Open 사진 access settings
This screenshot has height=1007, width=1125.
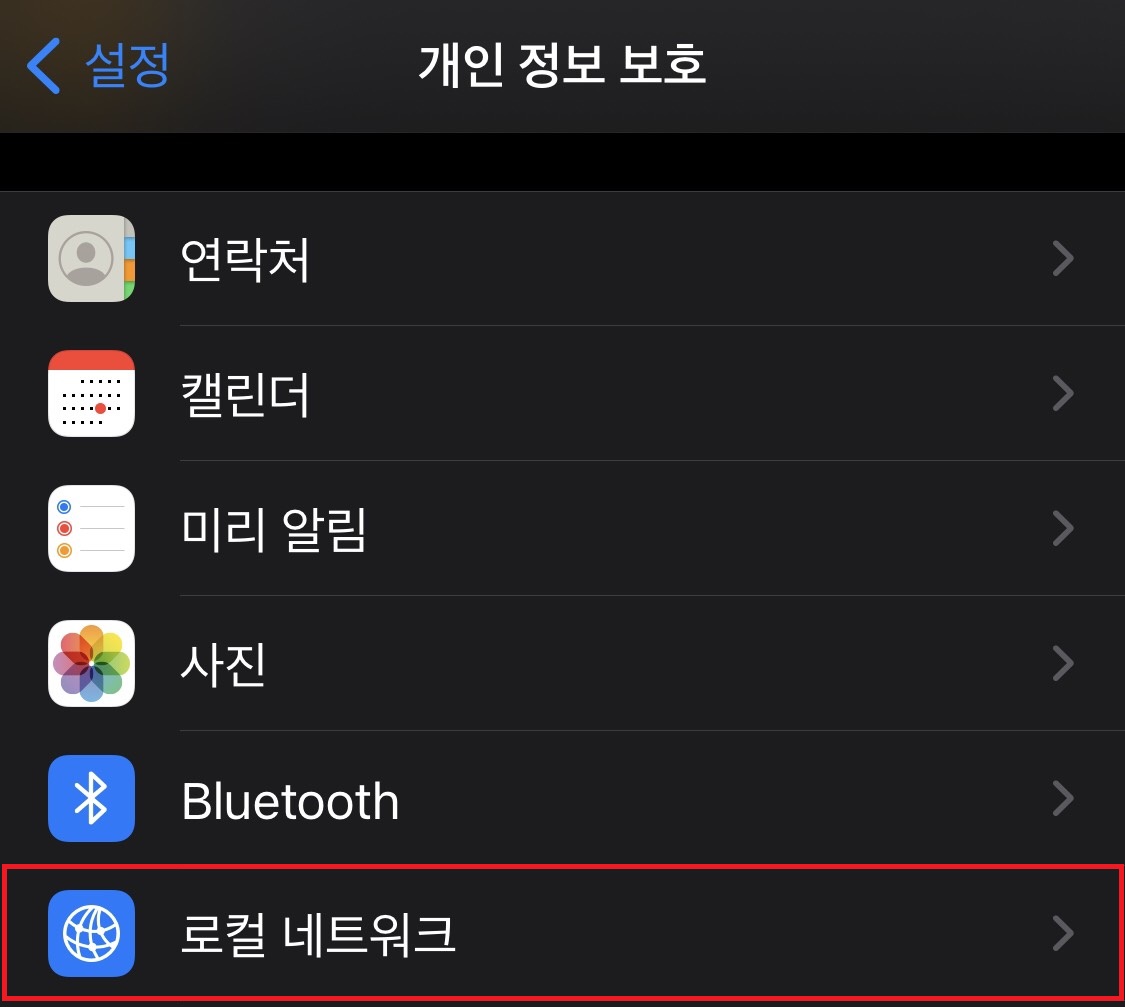[x=560, y=664]
